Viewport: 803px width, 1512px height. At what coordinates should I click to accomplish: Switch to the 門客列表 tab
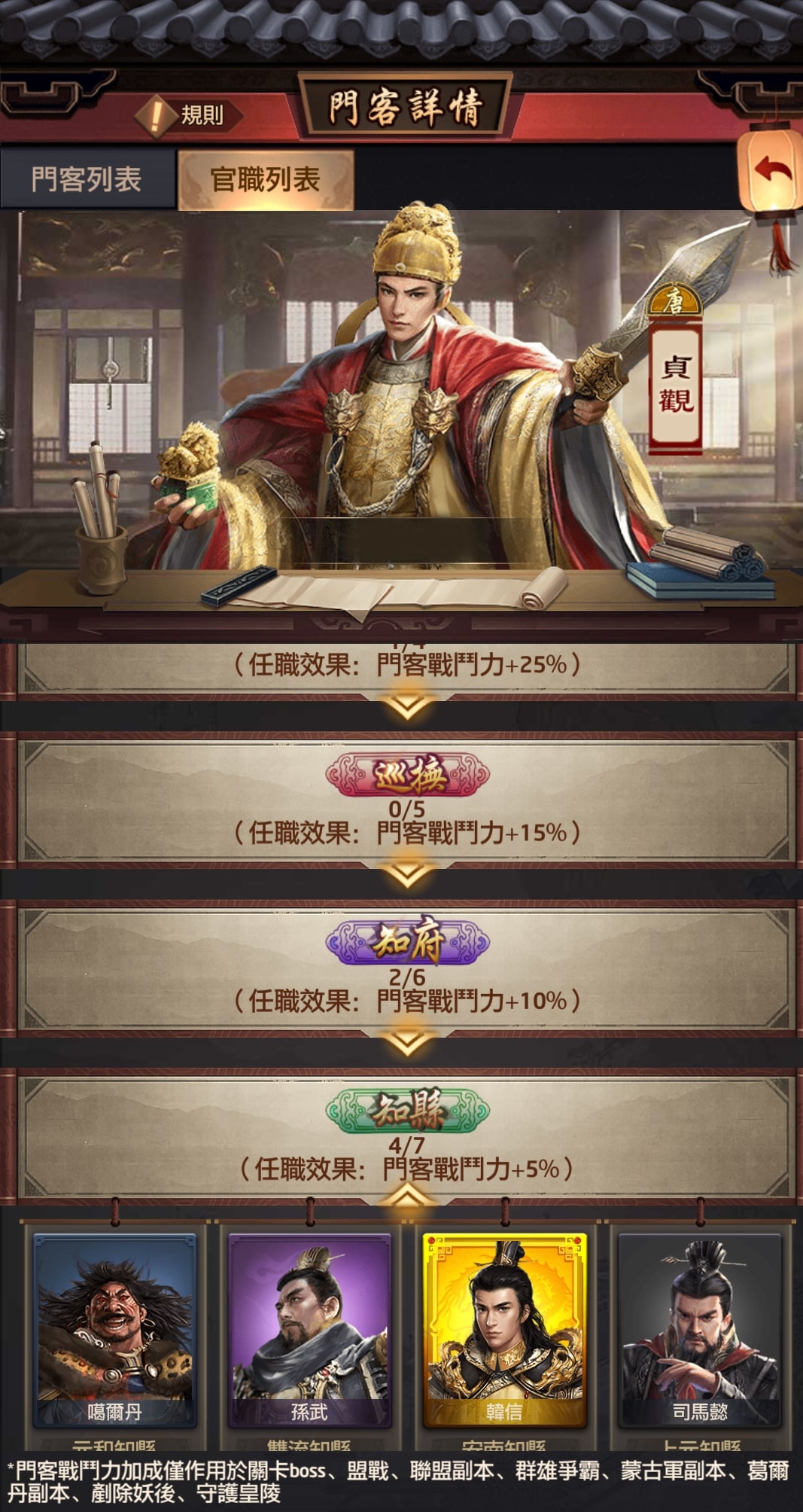tap(87, 179)
